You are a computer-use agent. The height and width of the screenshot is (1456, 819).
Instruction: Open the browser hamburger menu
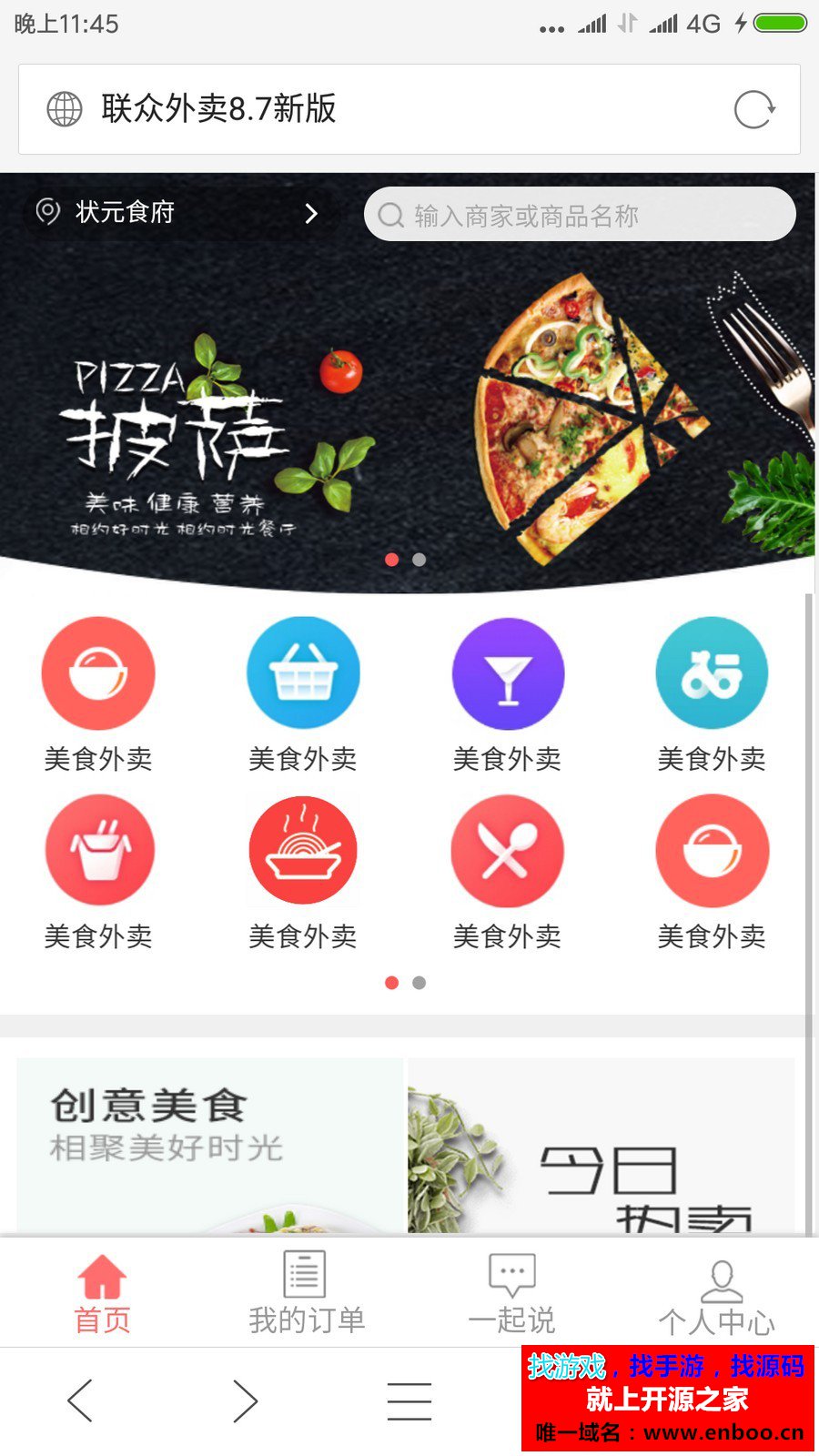409,1400
